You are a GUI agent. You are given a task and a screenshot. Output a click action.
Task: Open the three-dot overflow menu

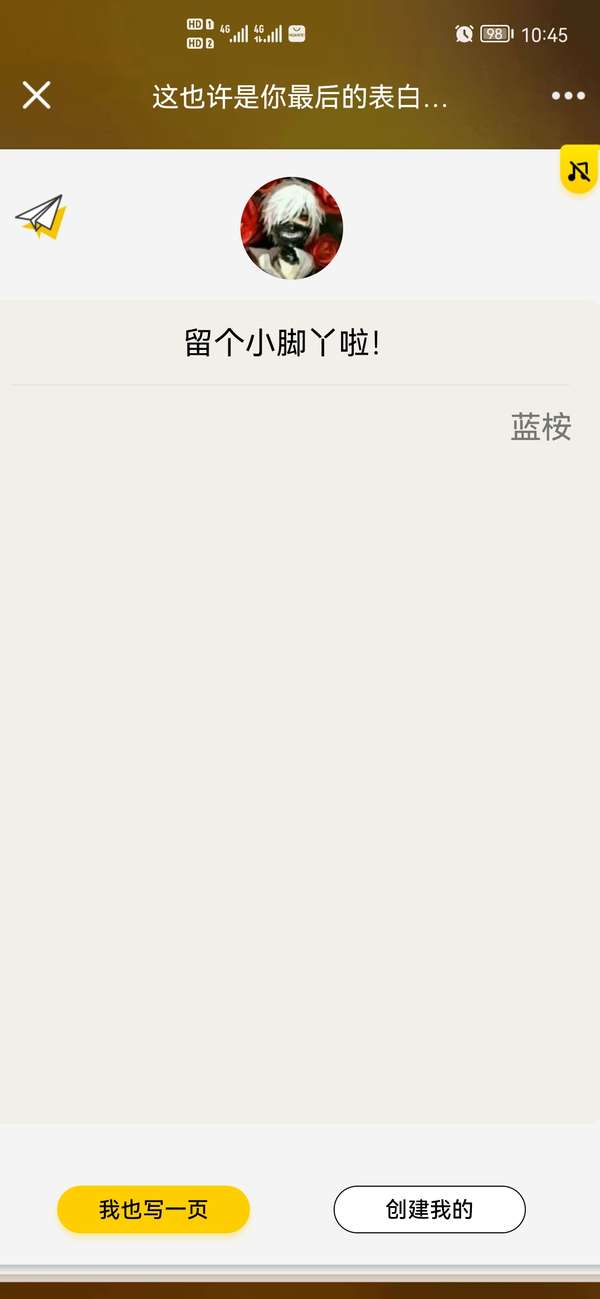coord(567,96)
